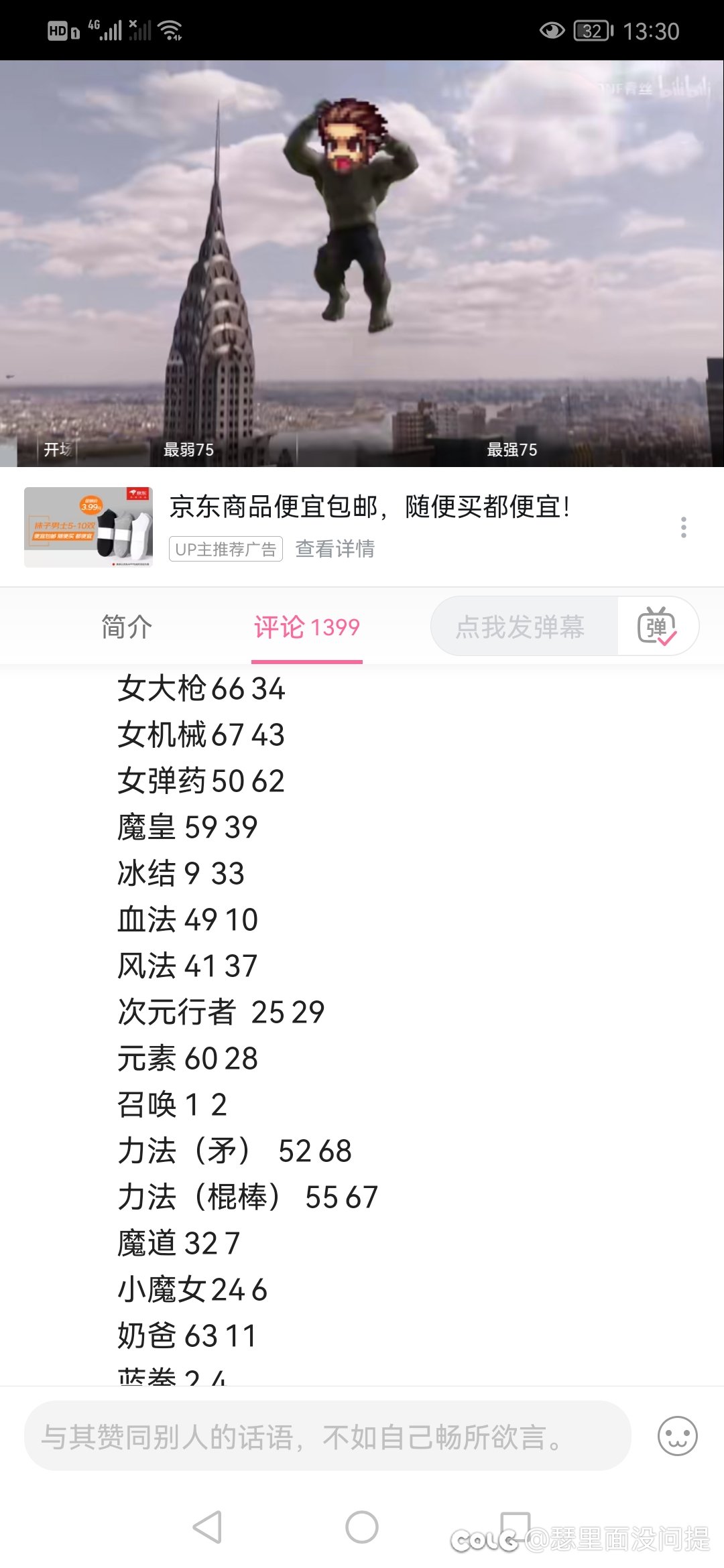
Task: Jump to the 最弱75 chapter marker
Action: click(x=189, y=450)
